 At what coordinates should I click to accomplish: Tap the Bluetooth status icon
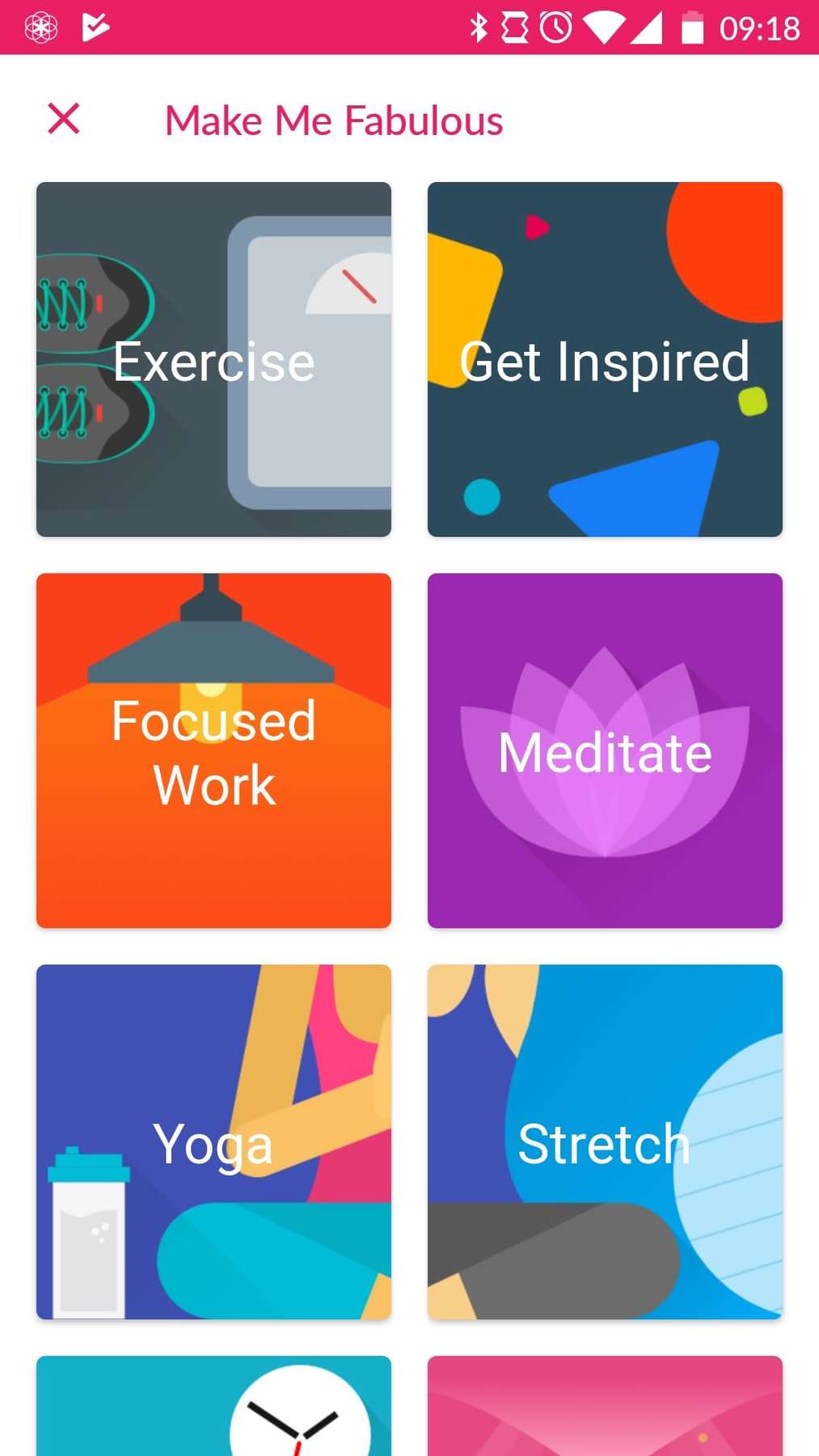pyautogui.click(x=479, y=27)
